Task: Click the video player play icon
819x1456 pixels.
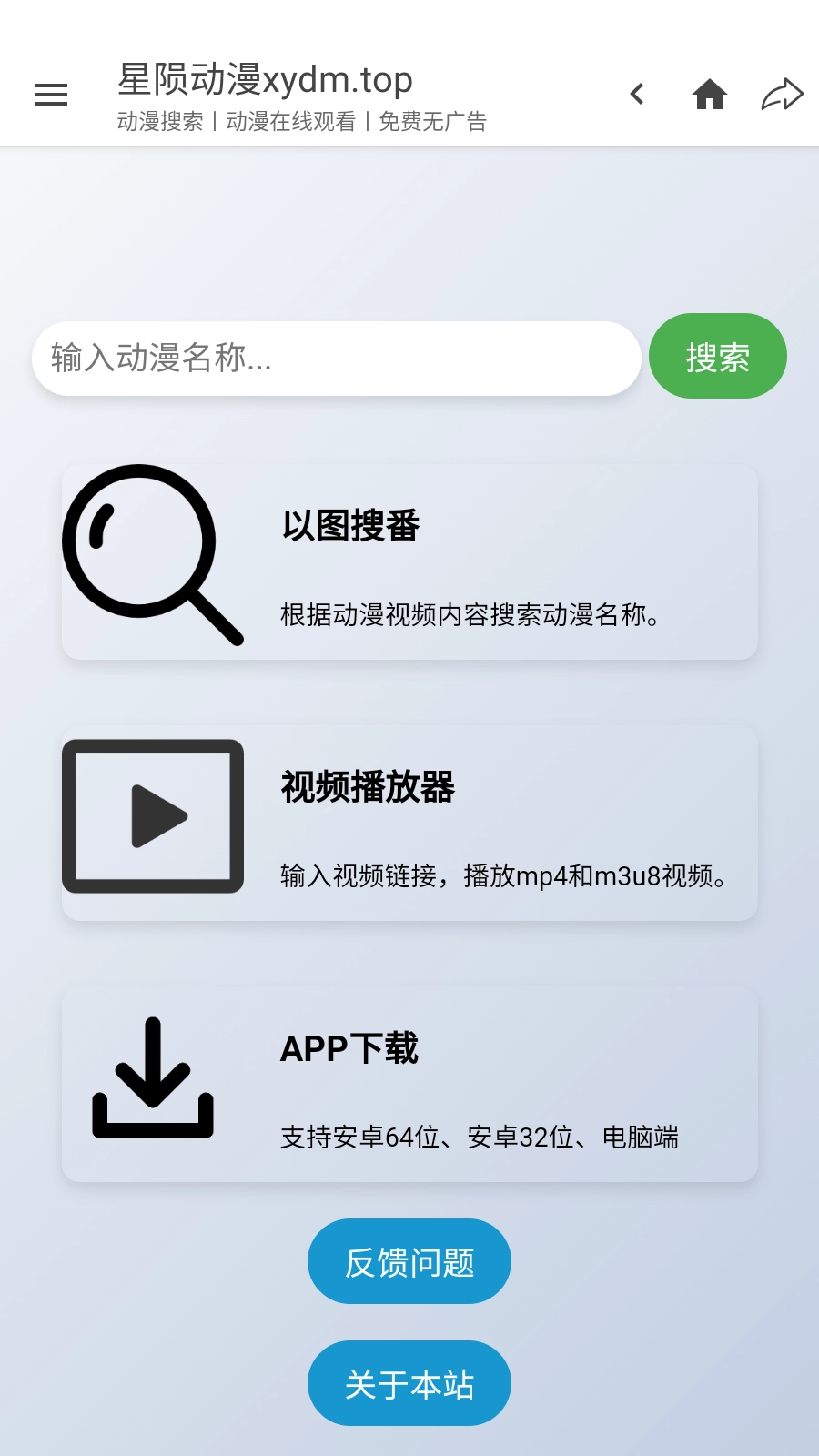Action: click(152, 816)
